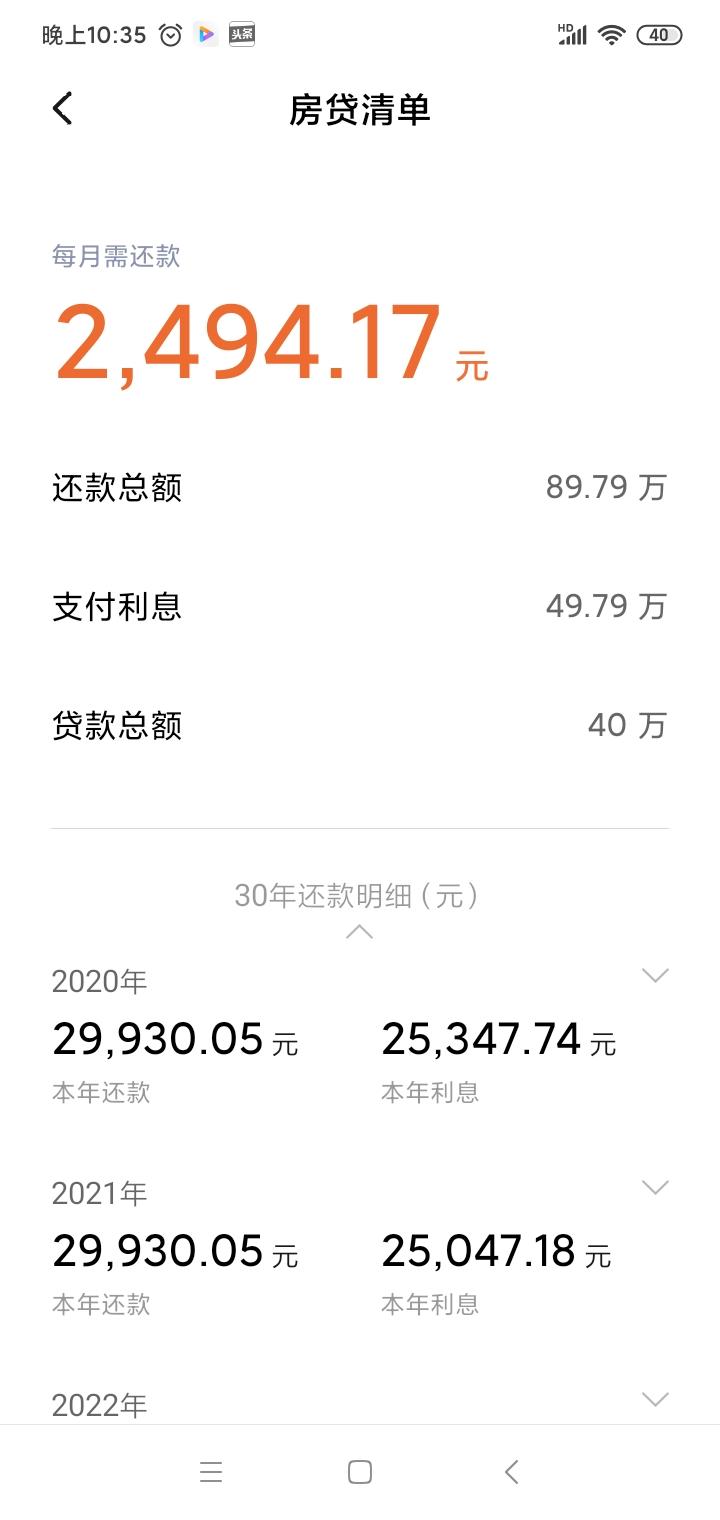This screenshot has height=1520, width=720.
Task: Select the 房贷清单 title
Action: tap(359, 110)
